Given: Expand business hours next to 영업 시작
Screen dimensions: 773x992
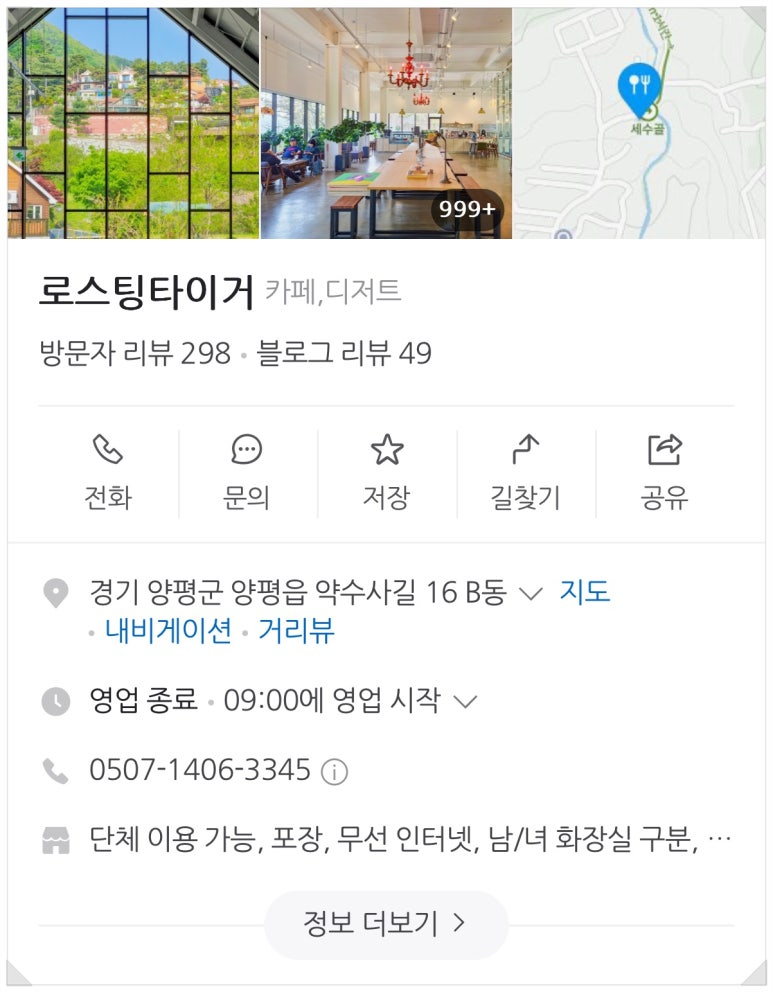Looking at the screenshot, I should (x=465, y=701).
